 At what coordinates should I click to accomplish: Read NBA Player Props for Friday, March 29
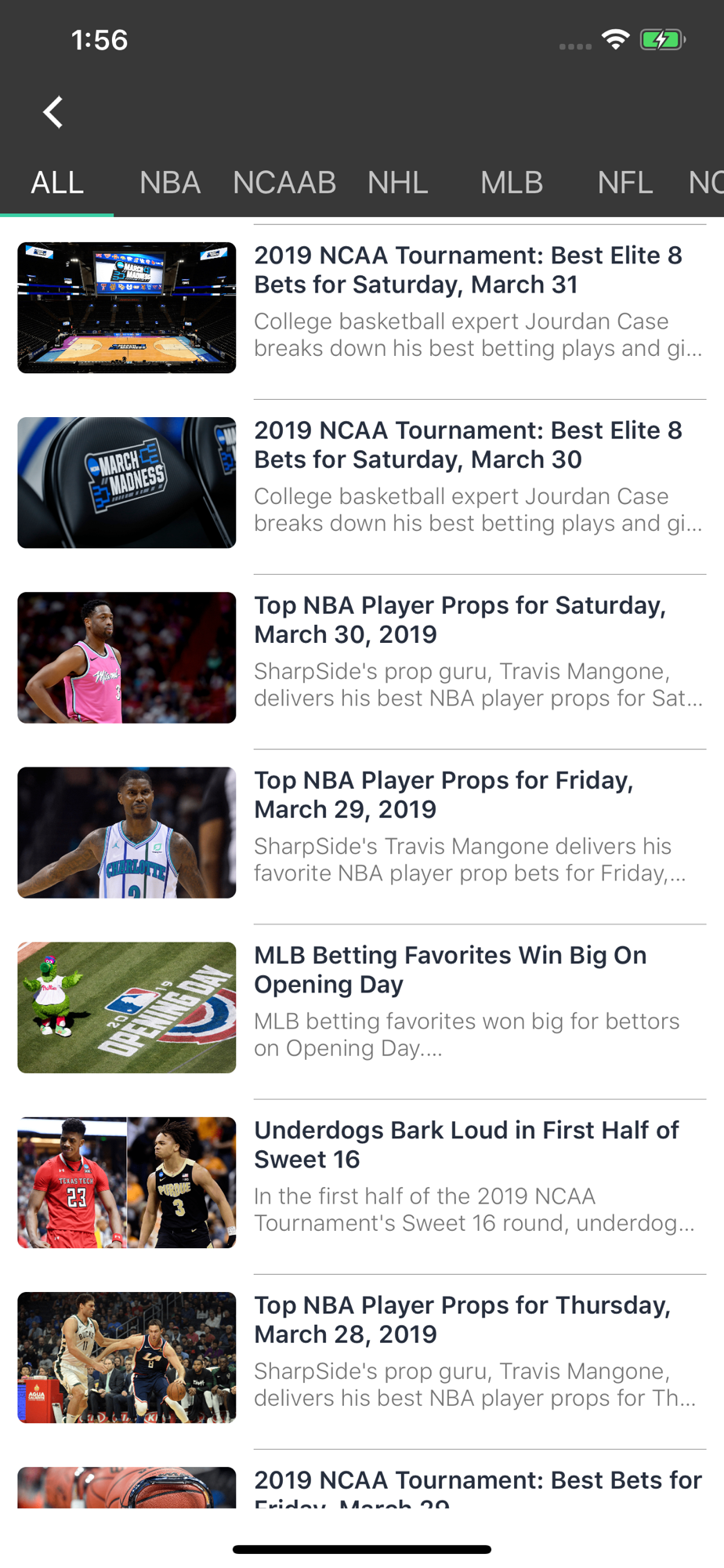[443, 795]
